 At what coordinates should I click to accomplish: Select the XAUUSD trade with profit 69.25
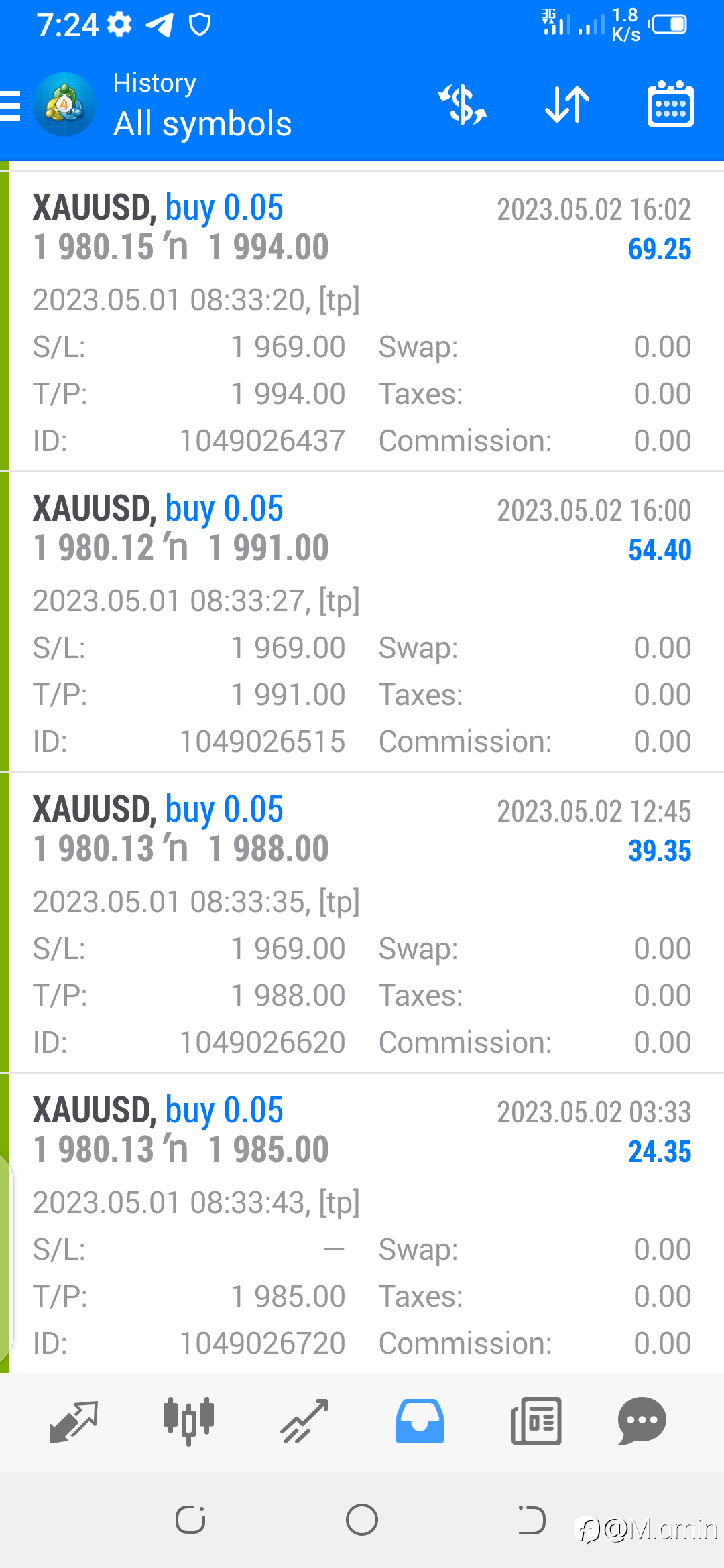click(362, 322)
